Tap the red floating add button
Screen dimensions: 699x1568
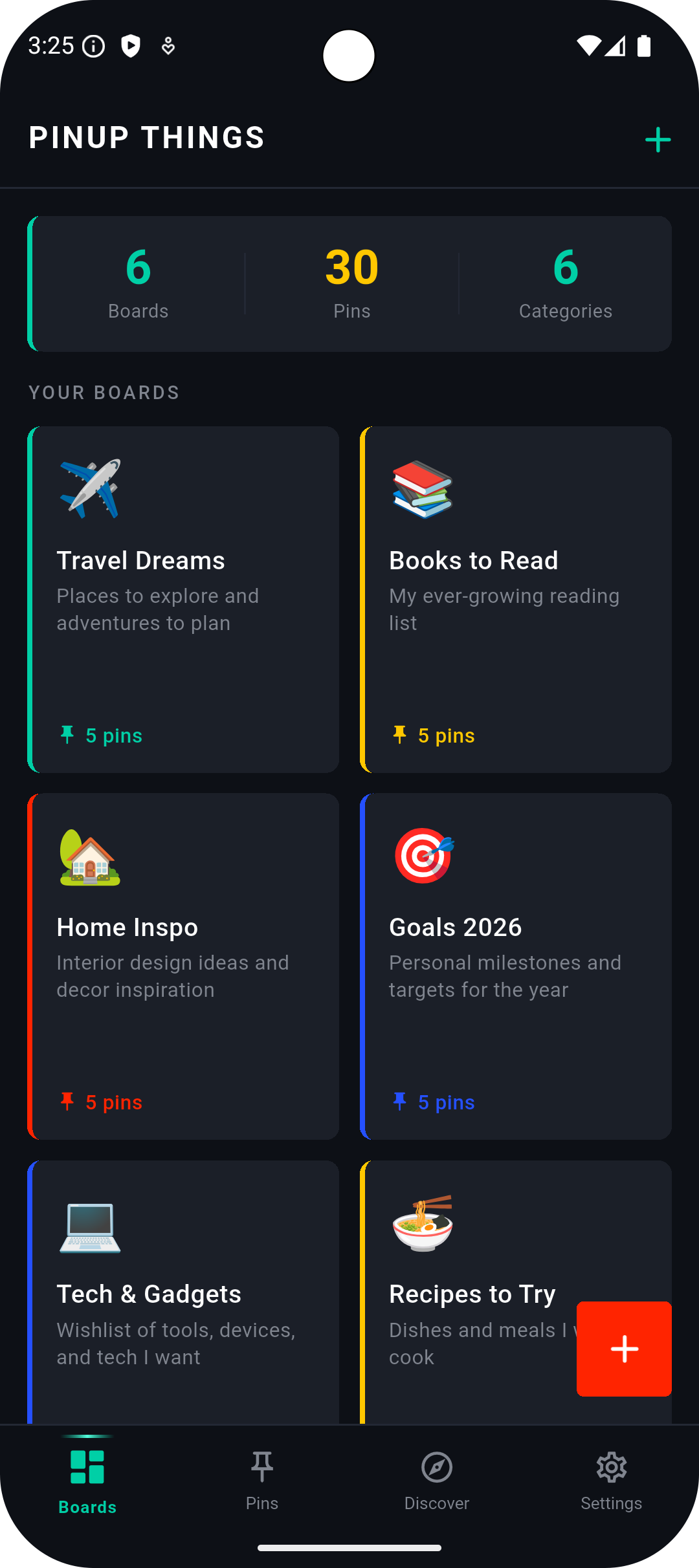click(x=624, y=1349)
